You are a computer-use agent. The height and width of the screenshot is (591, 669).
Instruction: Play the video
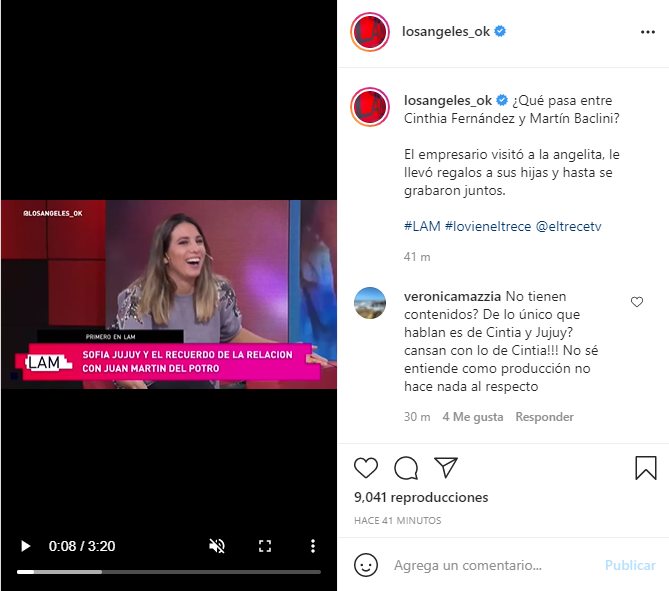(26, 546)
